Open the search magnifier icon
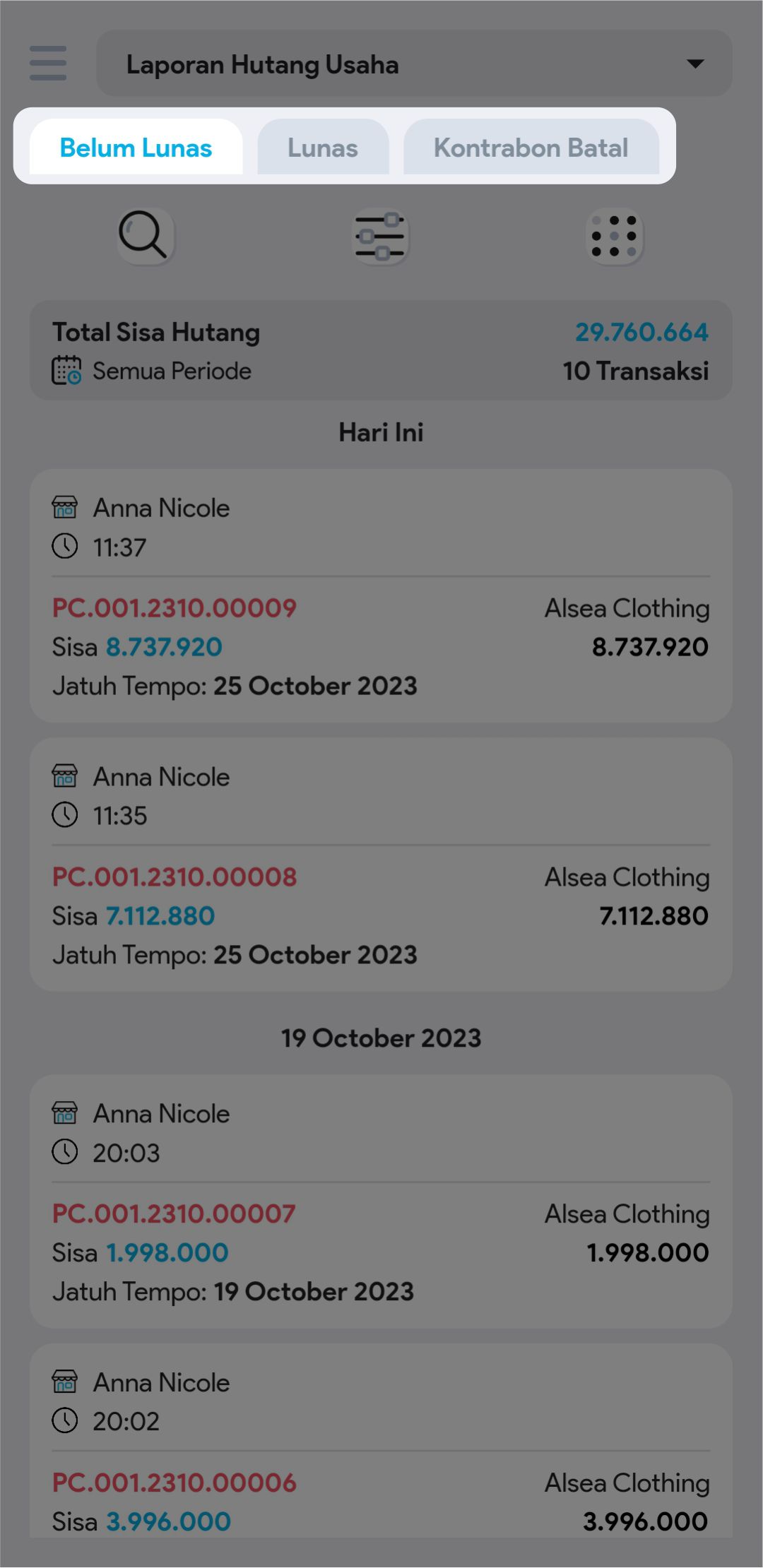Screen dimensions: 763x1568 pyautogui.click(x=145, y=236)
